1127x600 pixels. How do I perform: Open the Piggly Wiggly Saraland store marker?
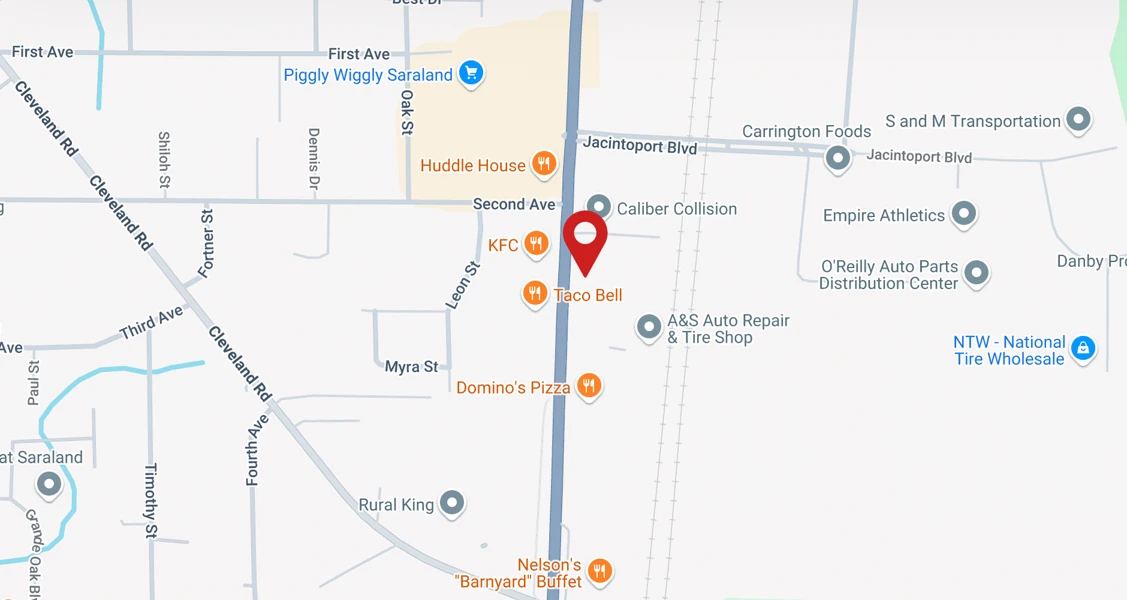(471, 73)
